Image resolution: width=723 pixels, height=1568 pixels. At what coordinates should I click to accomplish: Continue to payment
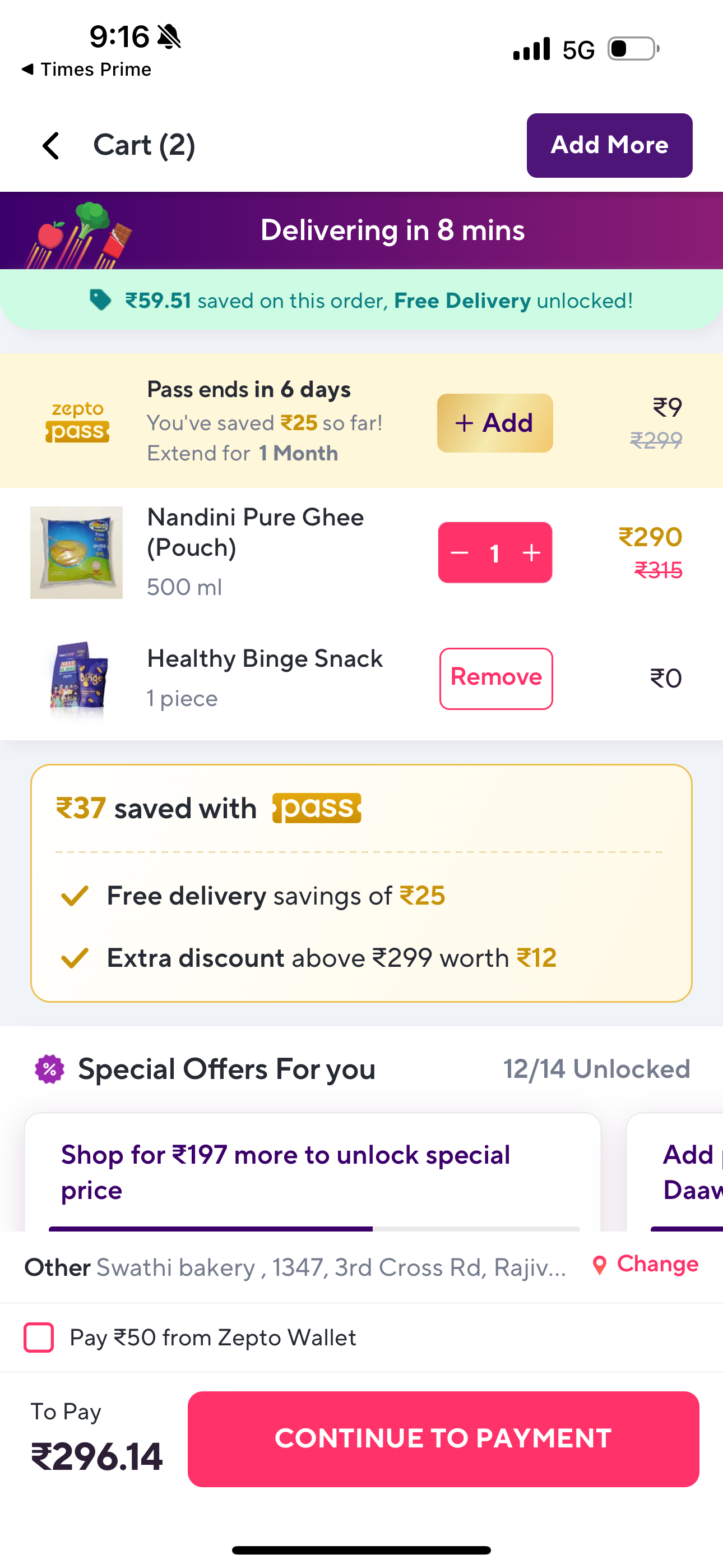[x=443, y=1438]
